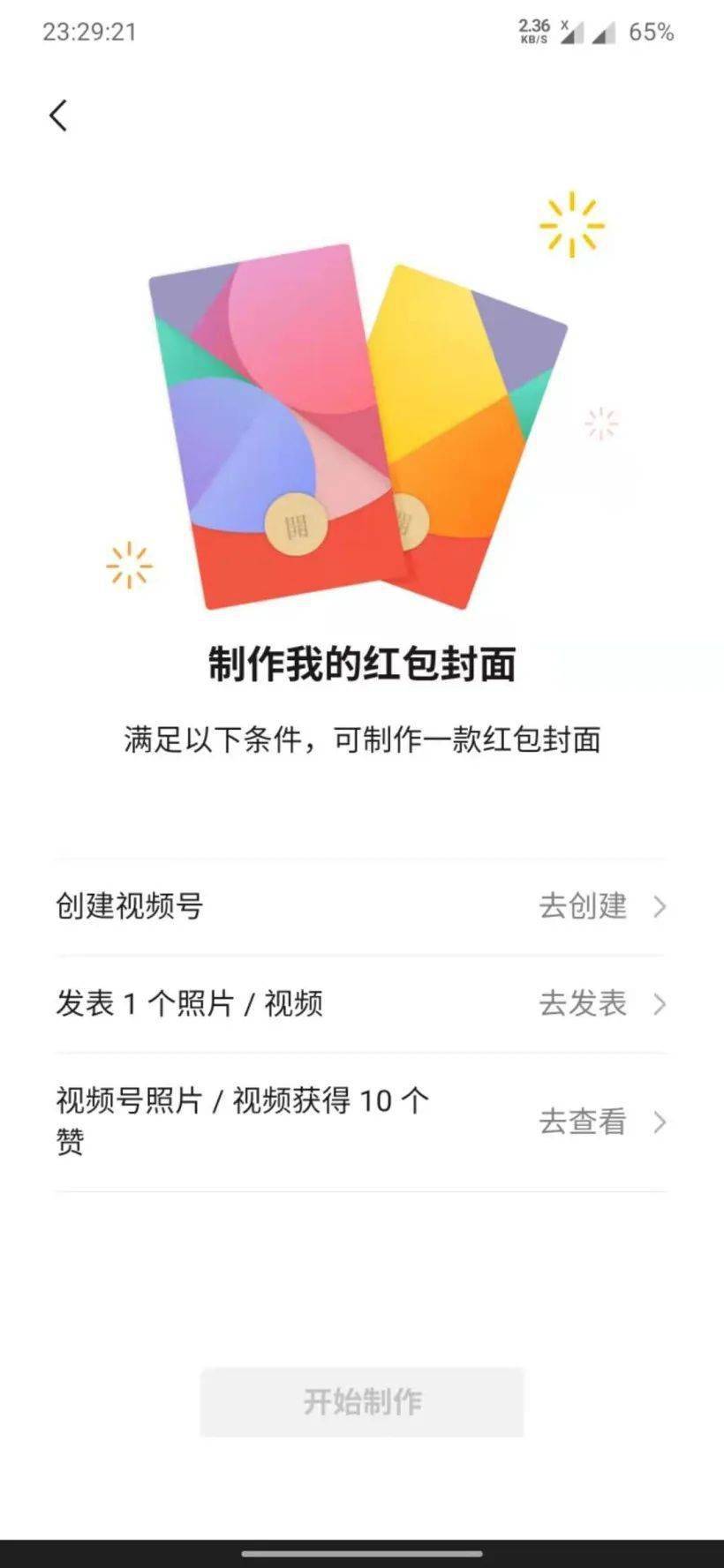Open the 发表 1 个照片 / 视频 row
The height and width of the screenshot is (1568, 724).
(361, 1003)
